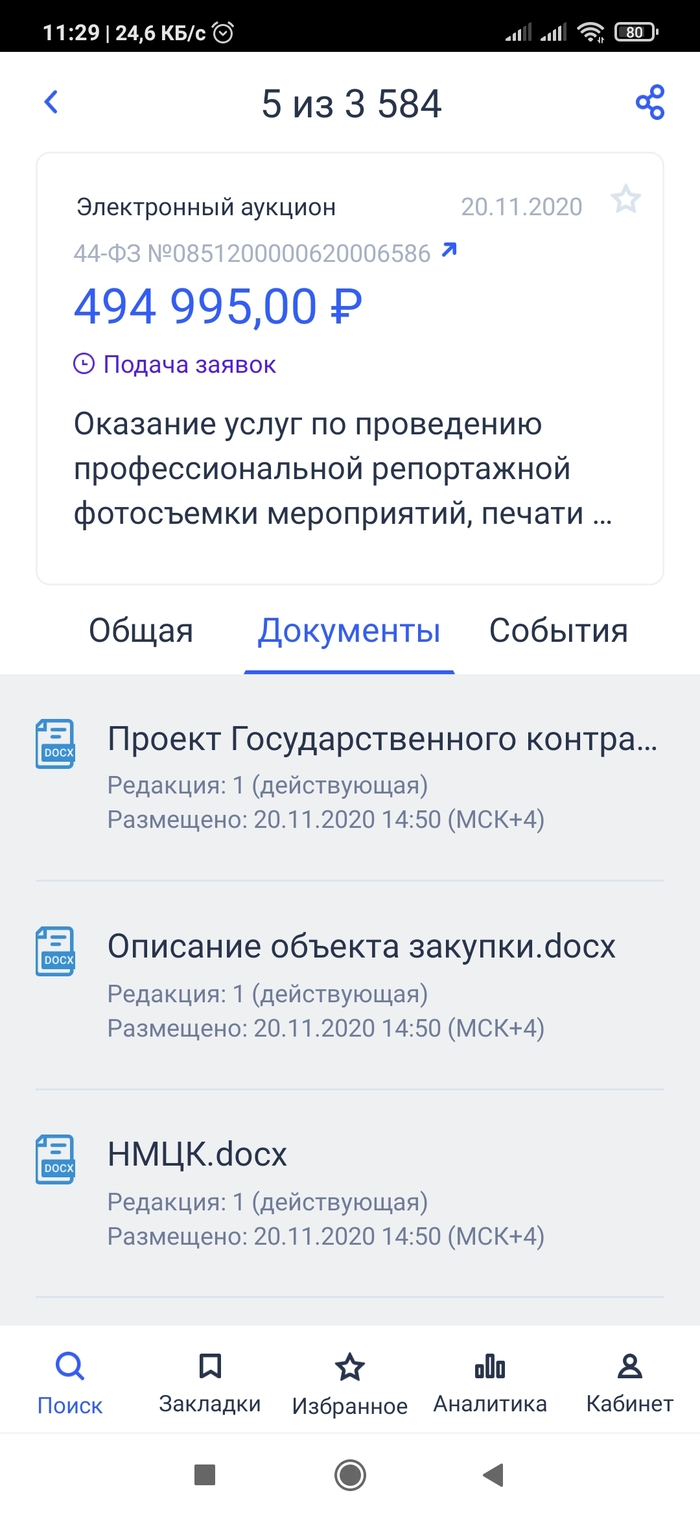Open the Кабинет profile section
Viewport: 700px width, 1517px height.
[x=630, y=1383]
